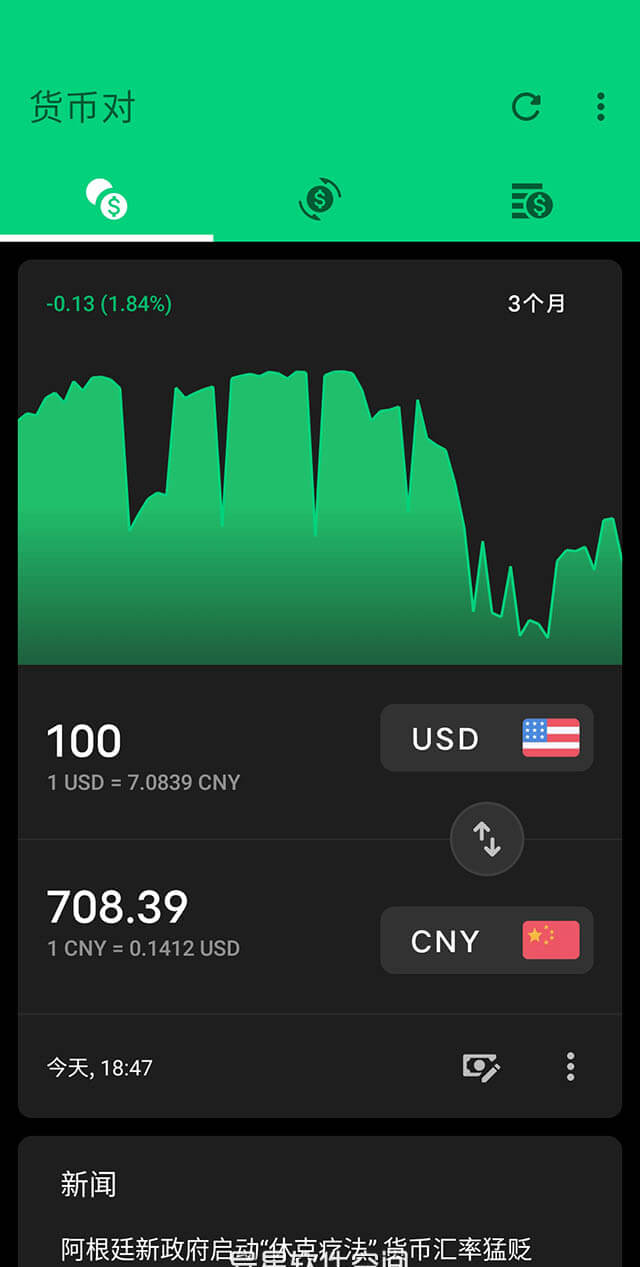Switch to the currency list tab

click(x=532, y=200)
